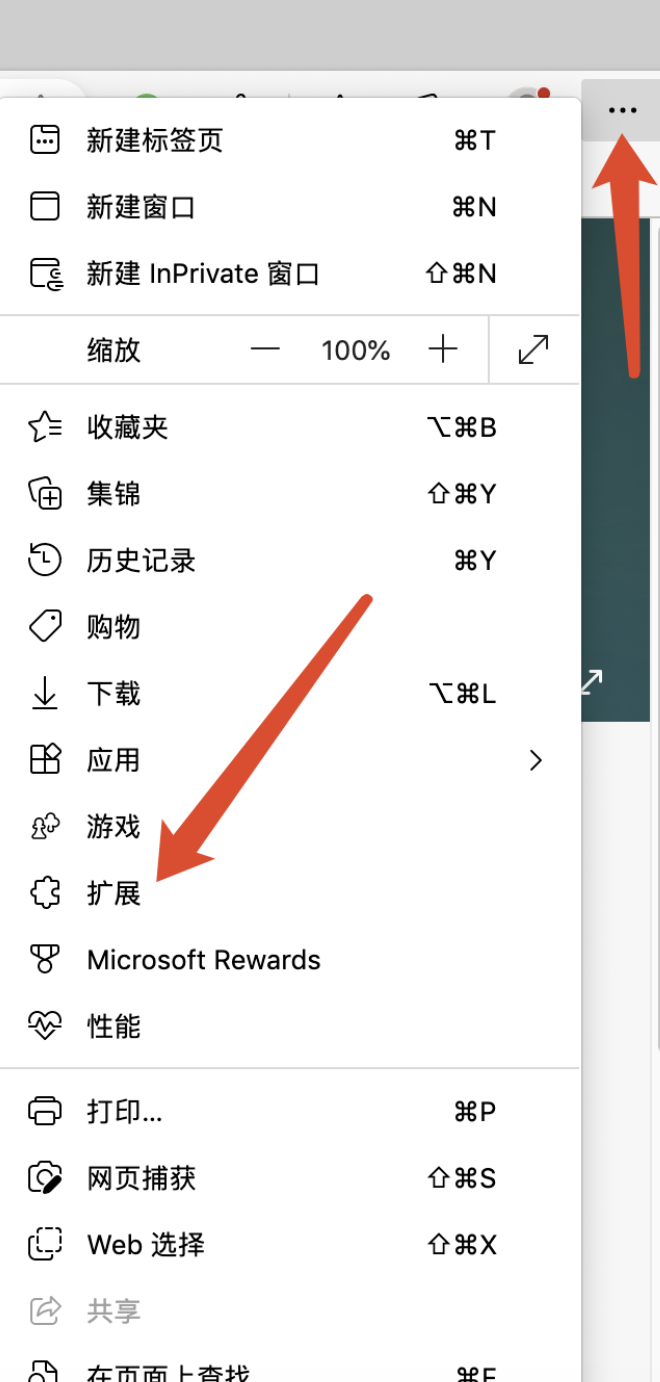Viewport: 660px width, 1382px height.
Task: Choose 新建 InPrivate 窗口
Action: pos(202,273)
